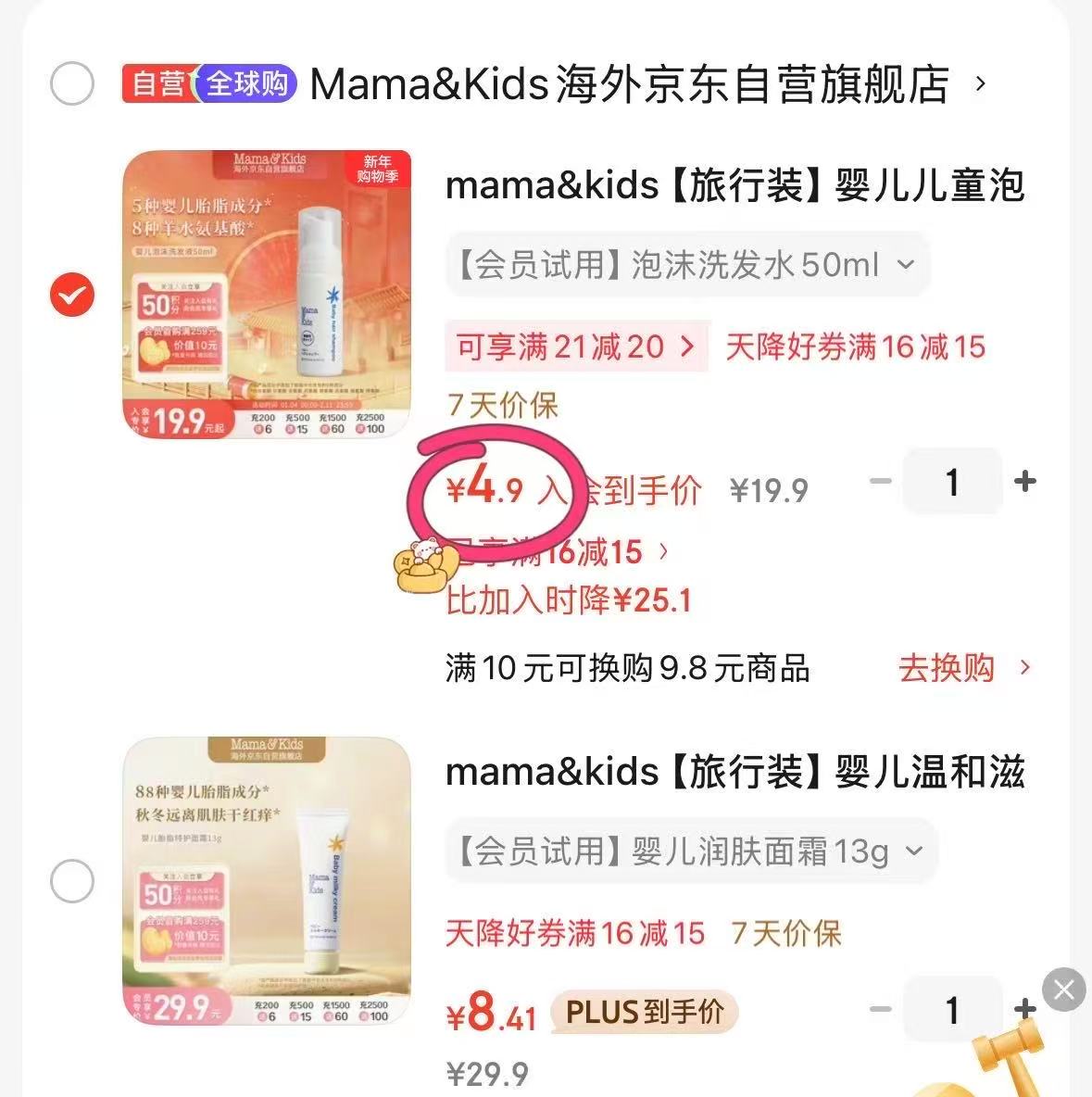Select the 婴儿温和滋 face cream item
Screen dimensions: 1092x1097
pyautogui.click(x=72, y=880)
